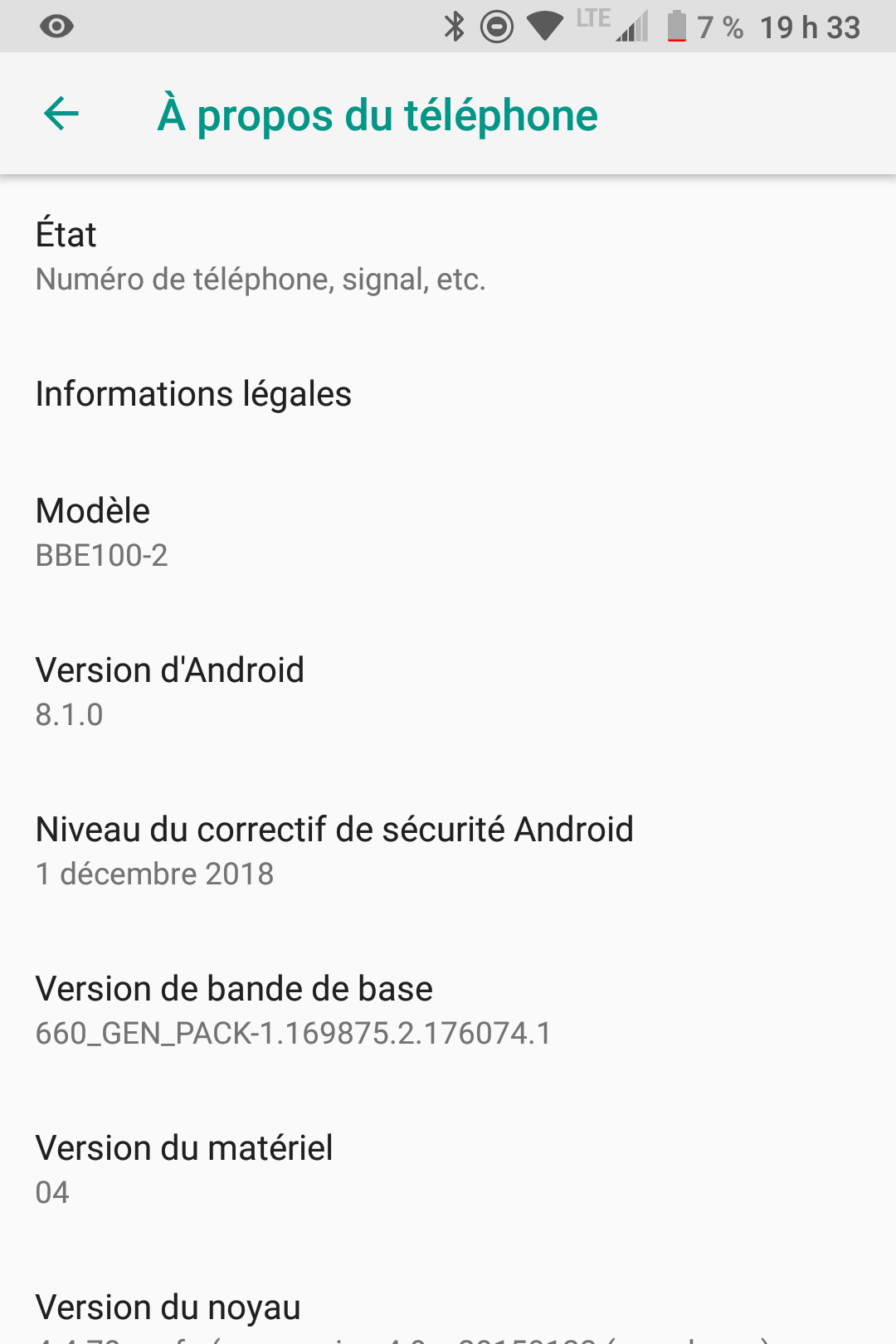The image size is (896, 1344).
Task: Go back from À propos du téléphone
Action: pos(61,114)
